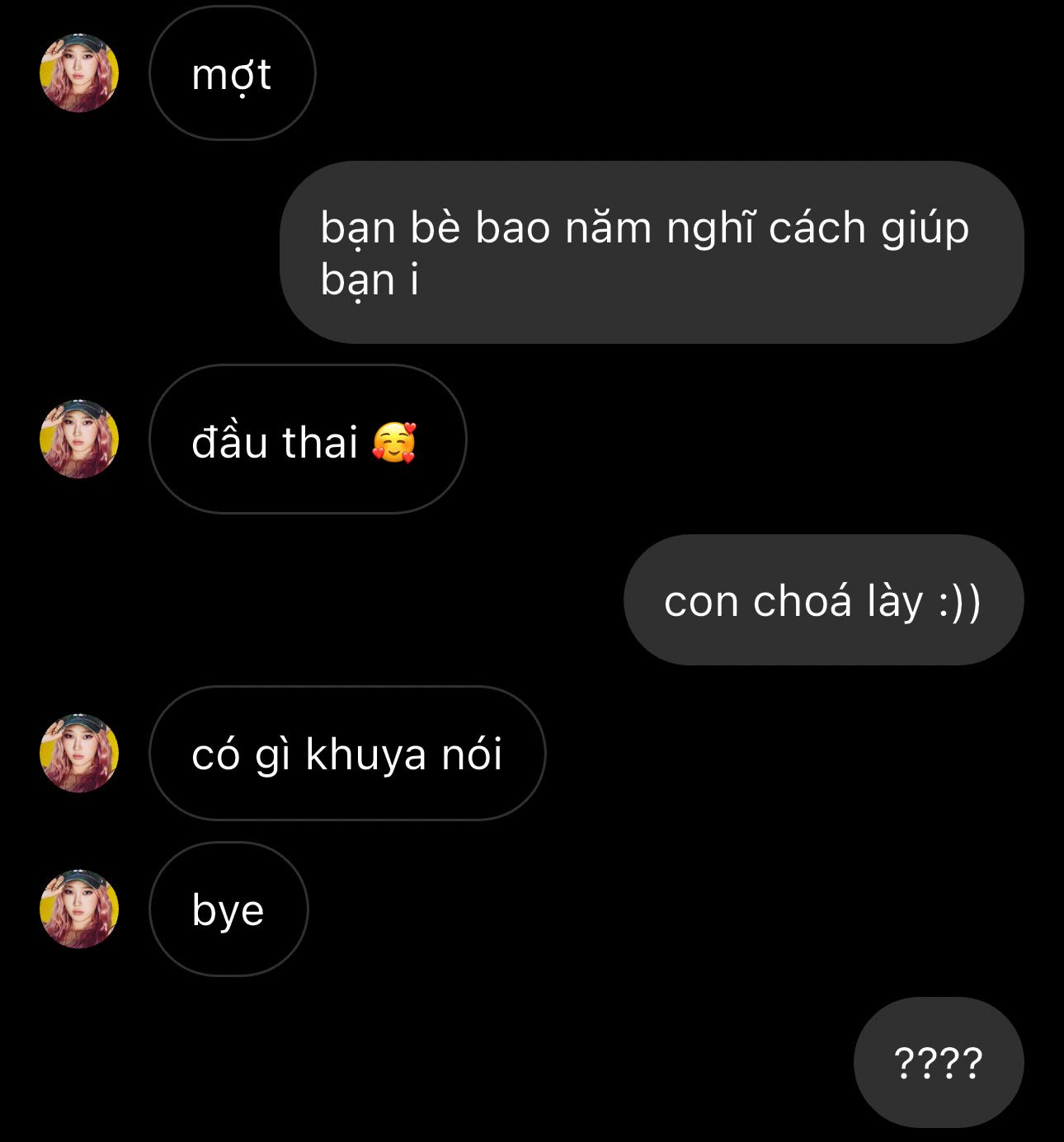The height and width of the screenshot is (1142, 1064).
Task: Open sender's avatar beside "mợt" message
Action: coord(79,73)
